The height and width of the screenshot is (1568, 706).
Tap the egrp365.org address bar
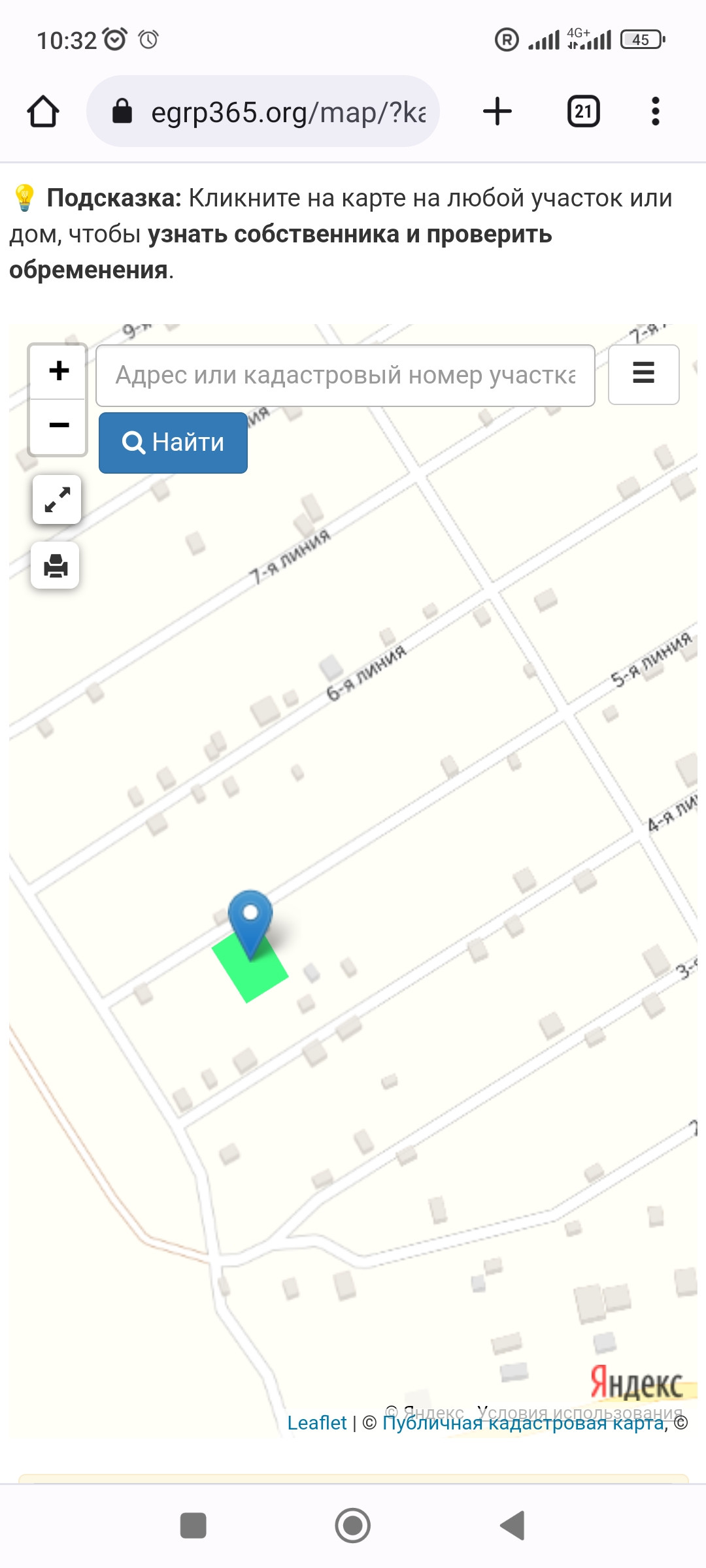point(263,112)
